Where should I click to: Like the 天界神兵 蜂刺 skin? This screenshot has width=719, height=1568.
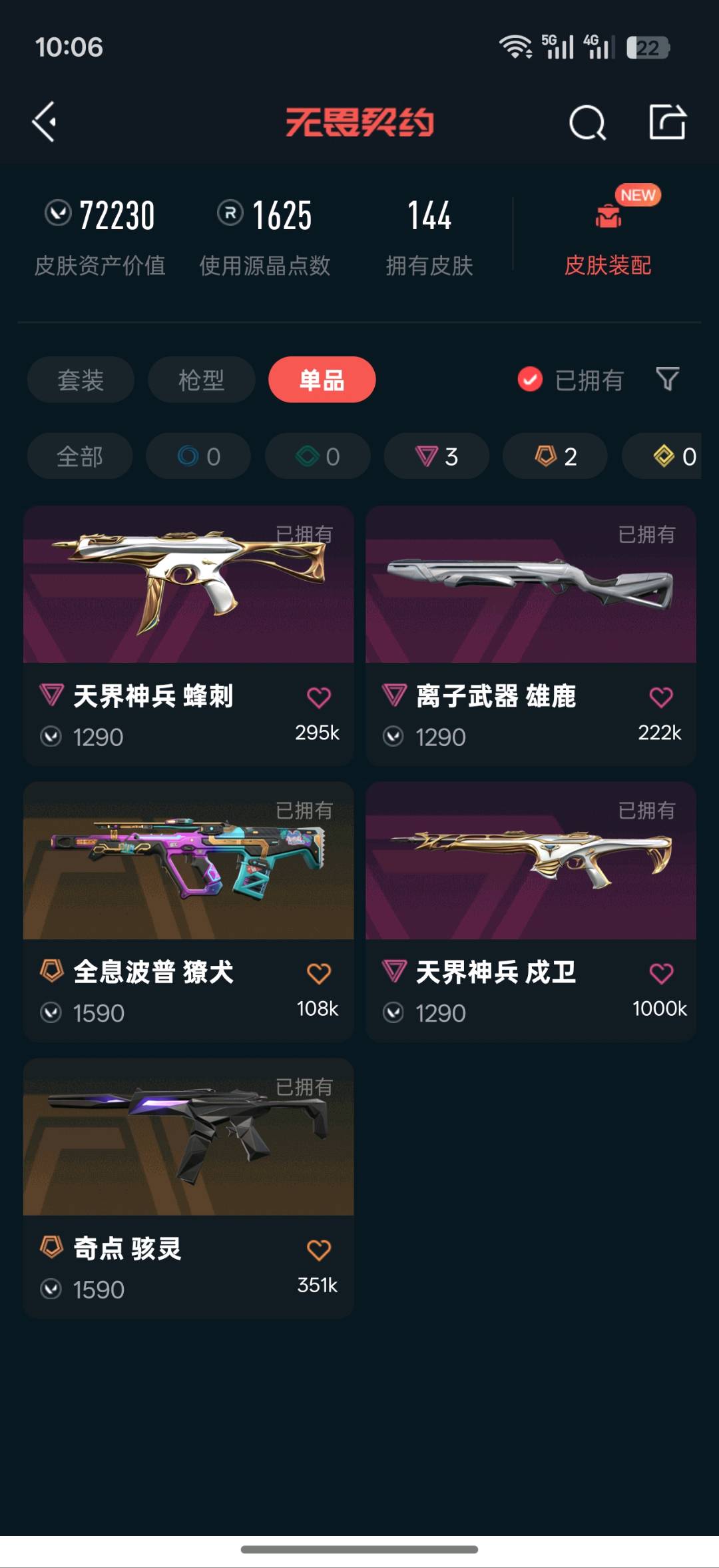pyautogui.click(x=319, y=697)
